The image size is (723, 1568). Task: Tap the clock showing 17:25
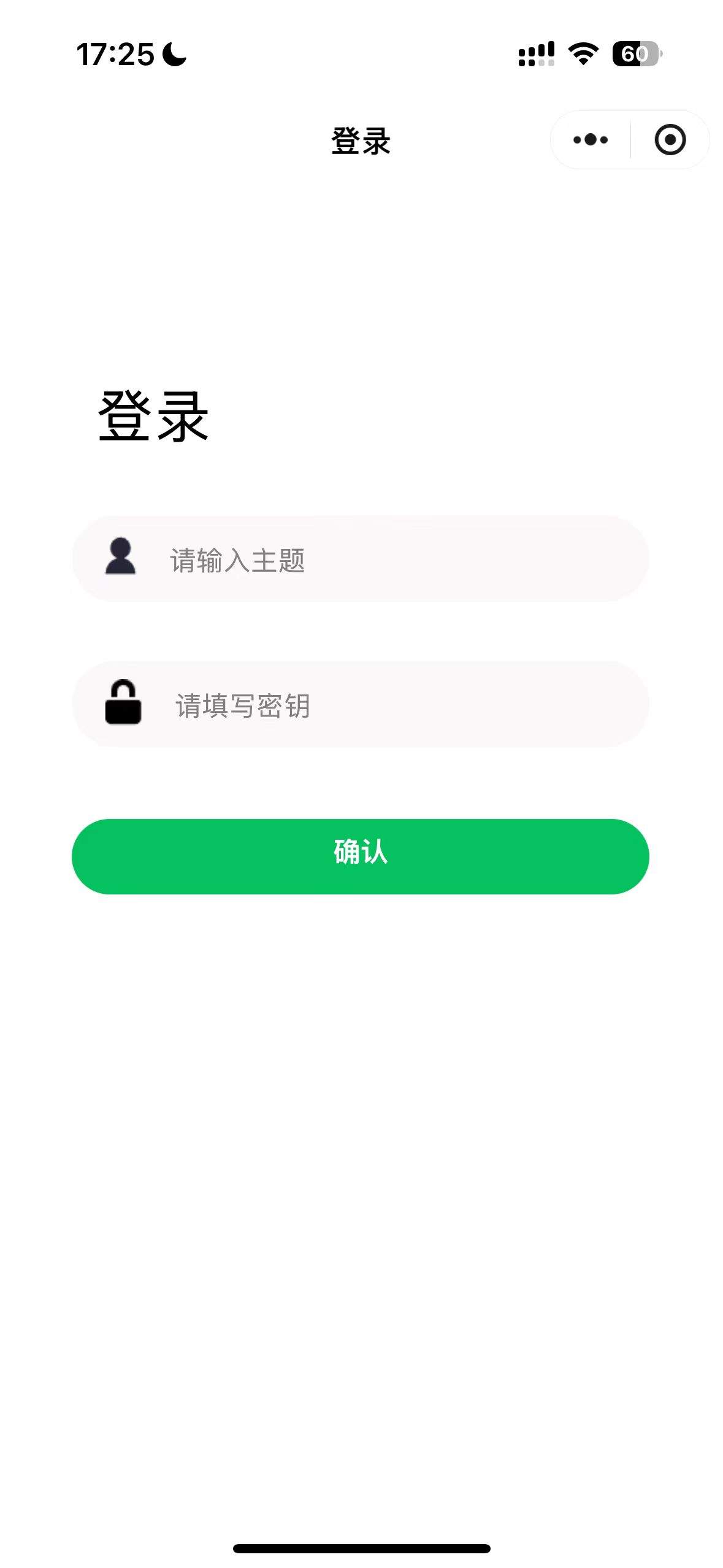115,53
